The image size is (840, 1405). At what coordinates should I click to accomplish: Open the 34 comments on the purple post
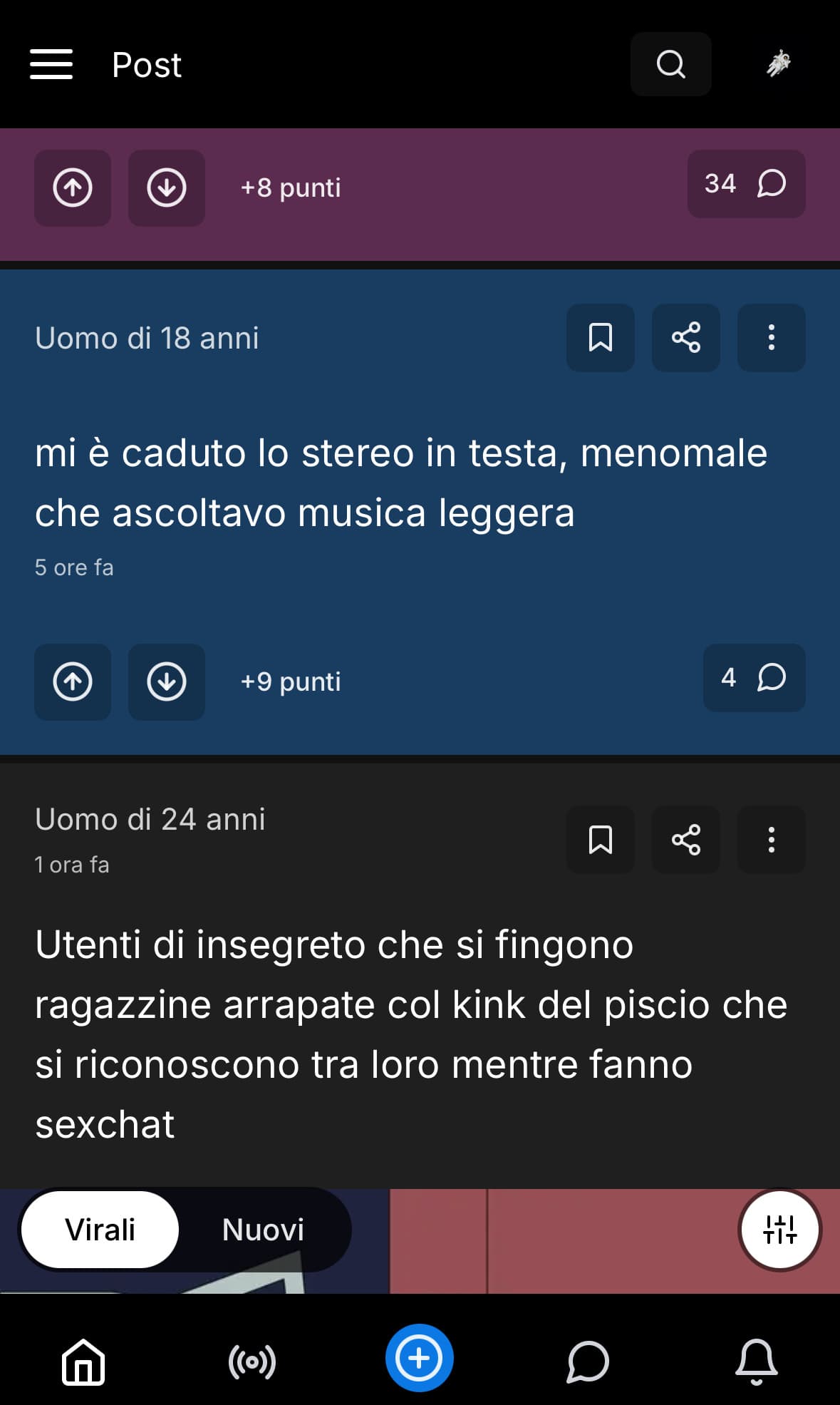pos(746,184)
